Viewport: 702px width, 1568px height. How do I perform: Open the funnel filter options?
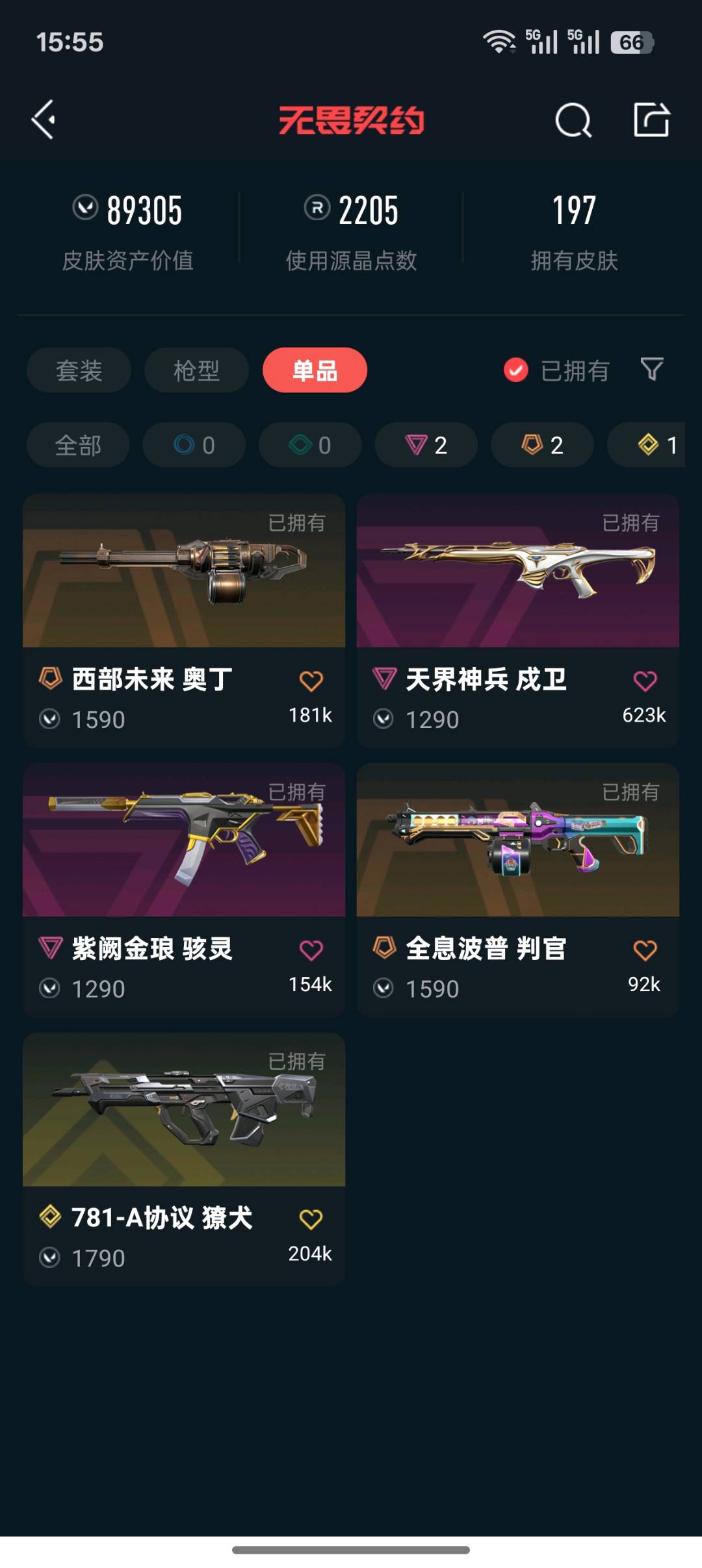[x=651, y=370]
